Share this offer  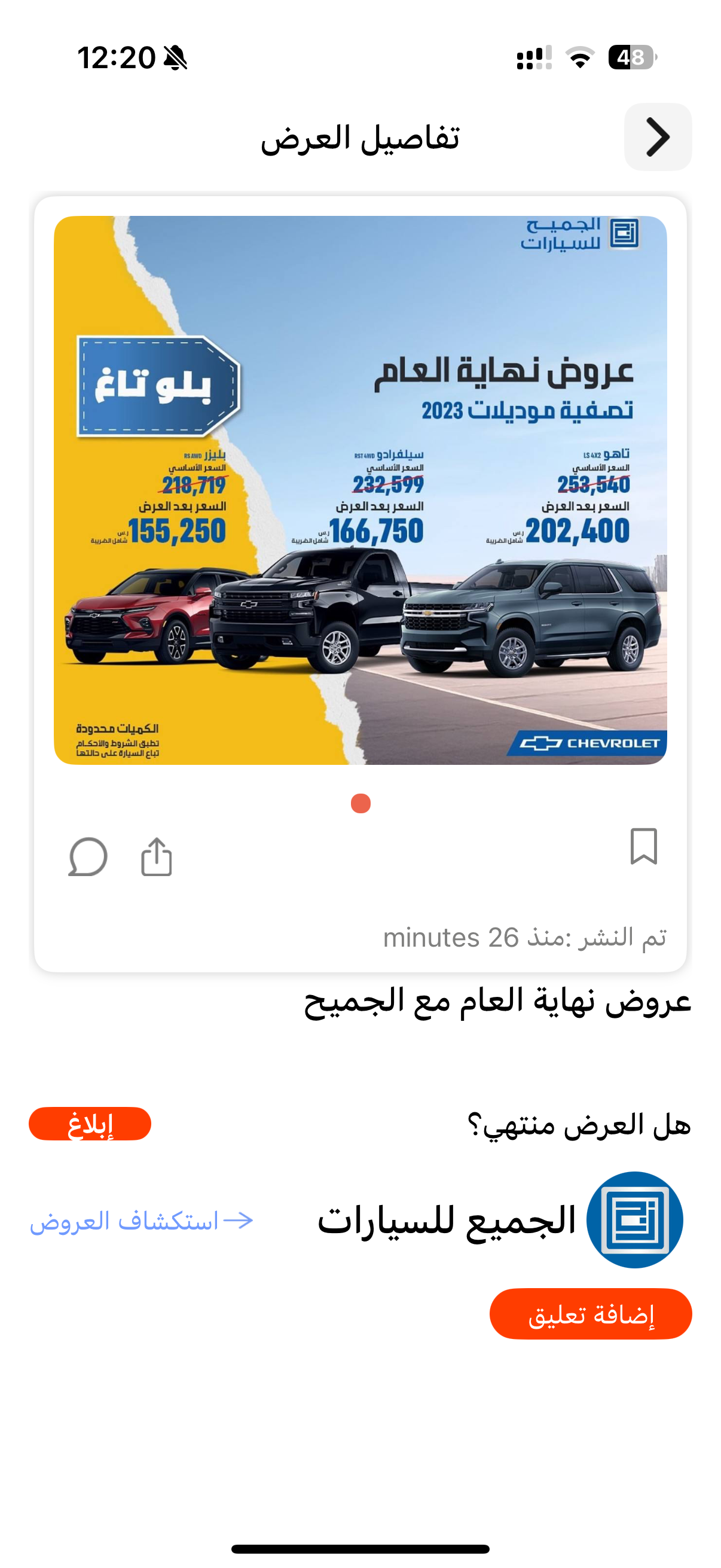[157, 857]
